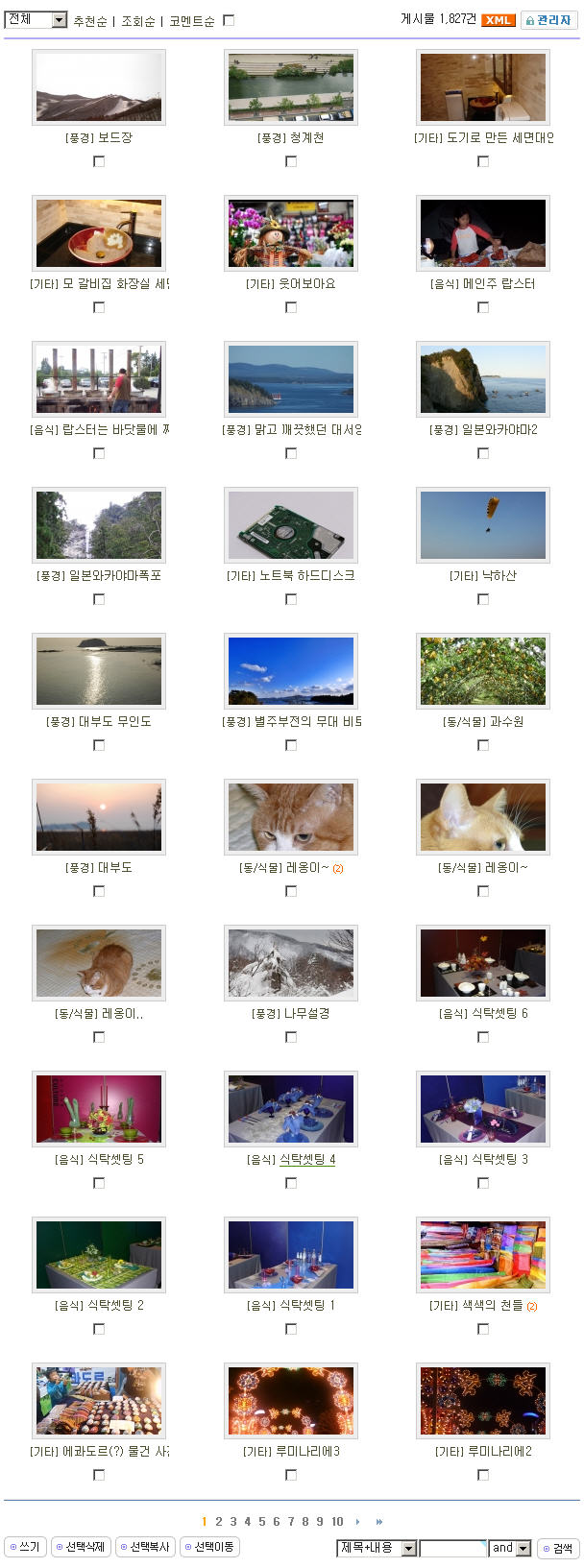
Task: Sort posts by 조회순
Action: (x=138, y=21)
